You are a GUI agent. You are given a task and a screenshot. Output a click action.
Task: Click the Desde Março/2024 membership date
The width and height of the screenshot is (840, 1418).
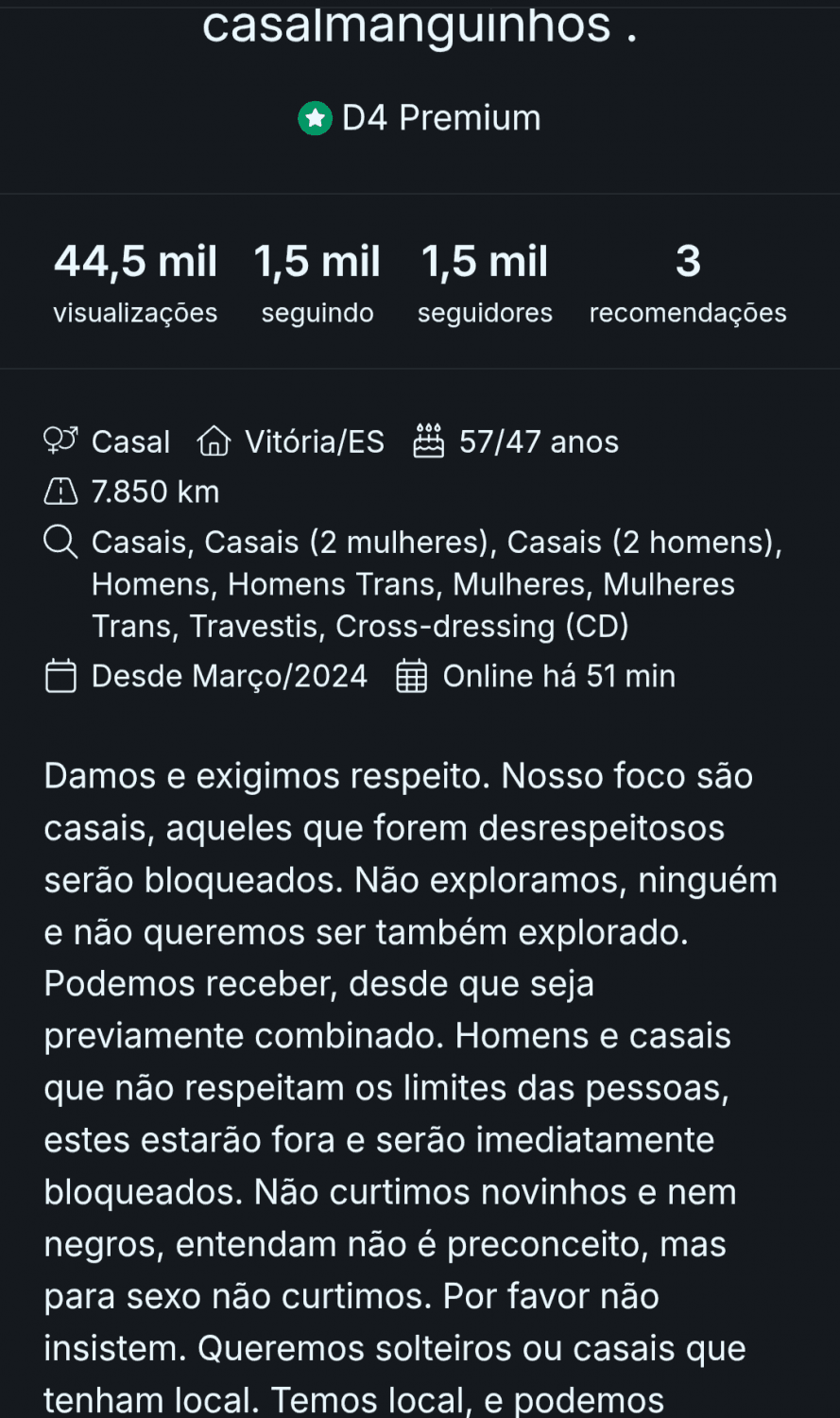point(229,675)
